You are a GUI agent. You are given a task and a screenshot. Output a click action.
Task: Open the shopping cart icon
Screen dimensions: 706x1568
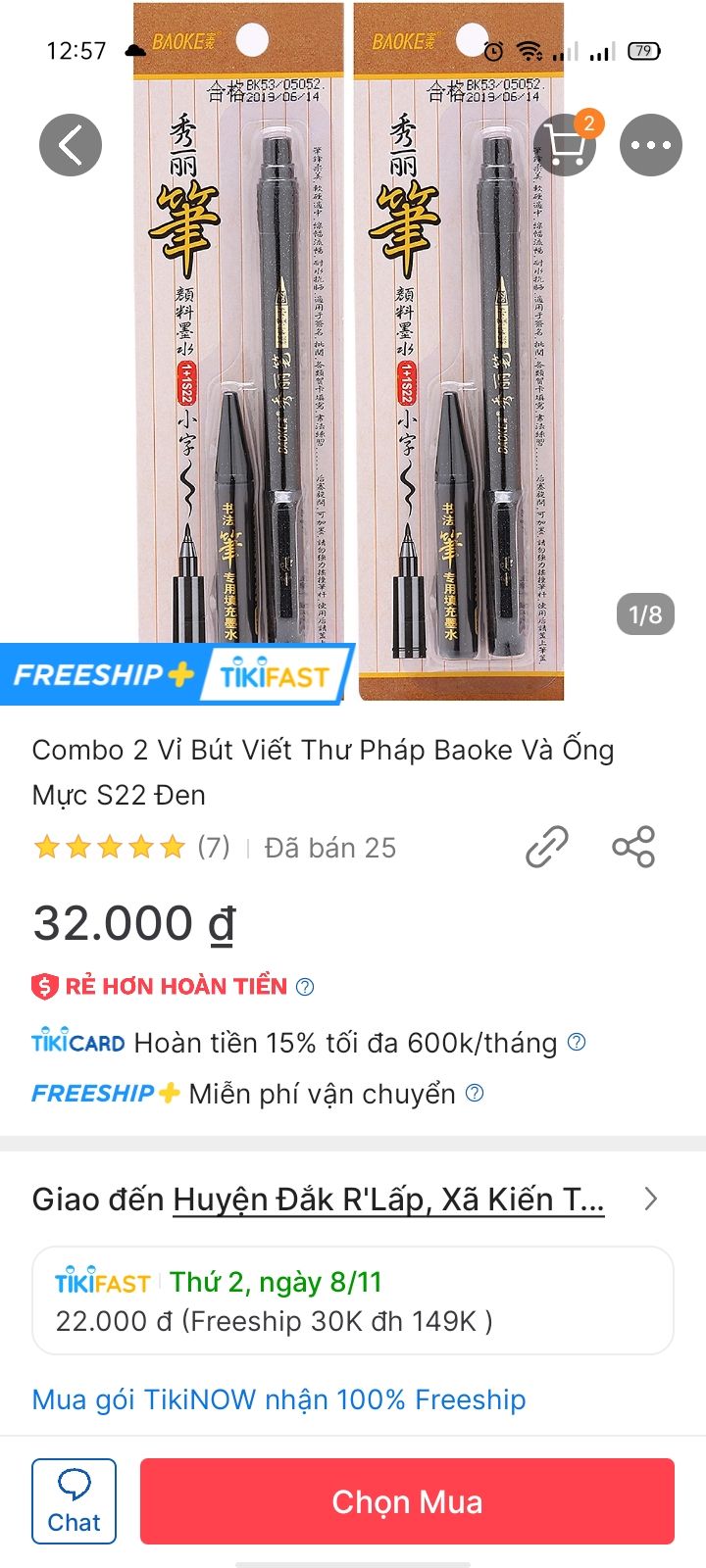pos(566,144)
